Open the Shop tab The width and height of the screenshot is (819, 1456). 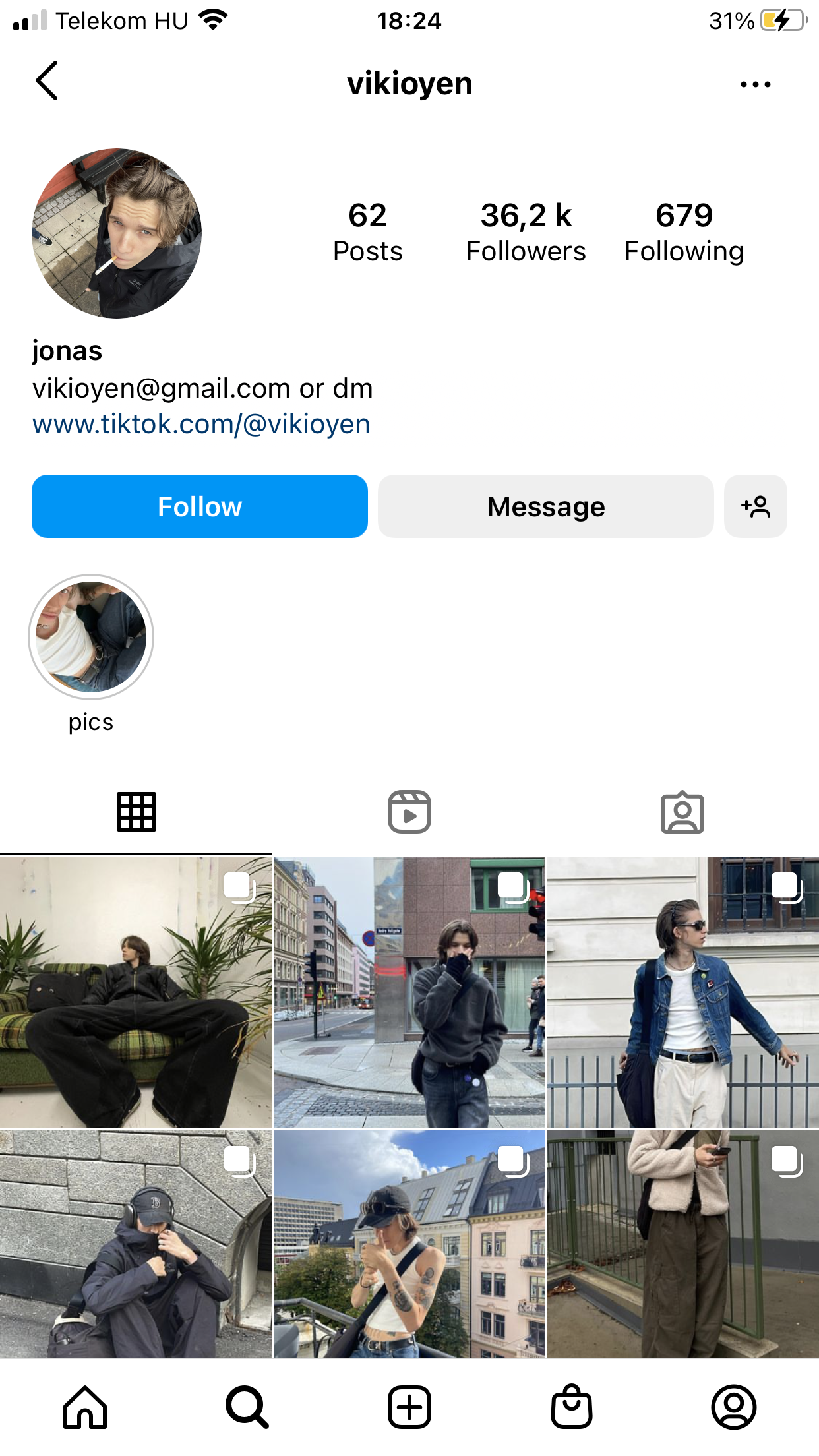(x=572, y=1407)
